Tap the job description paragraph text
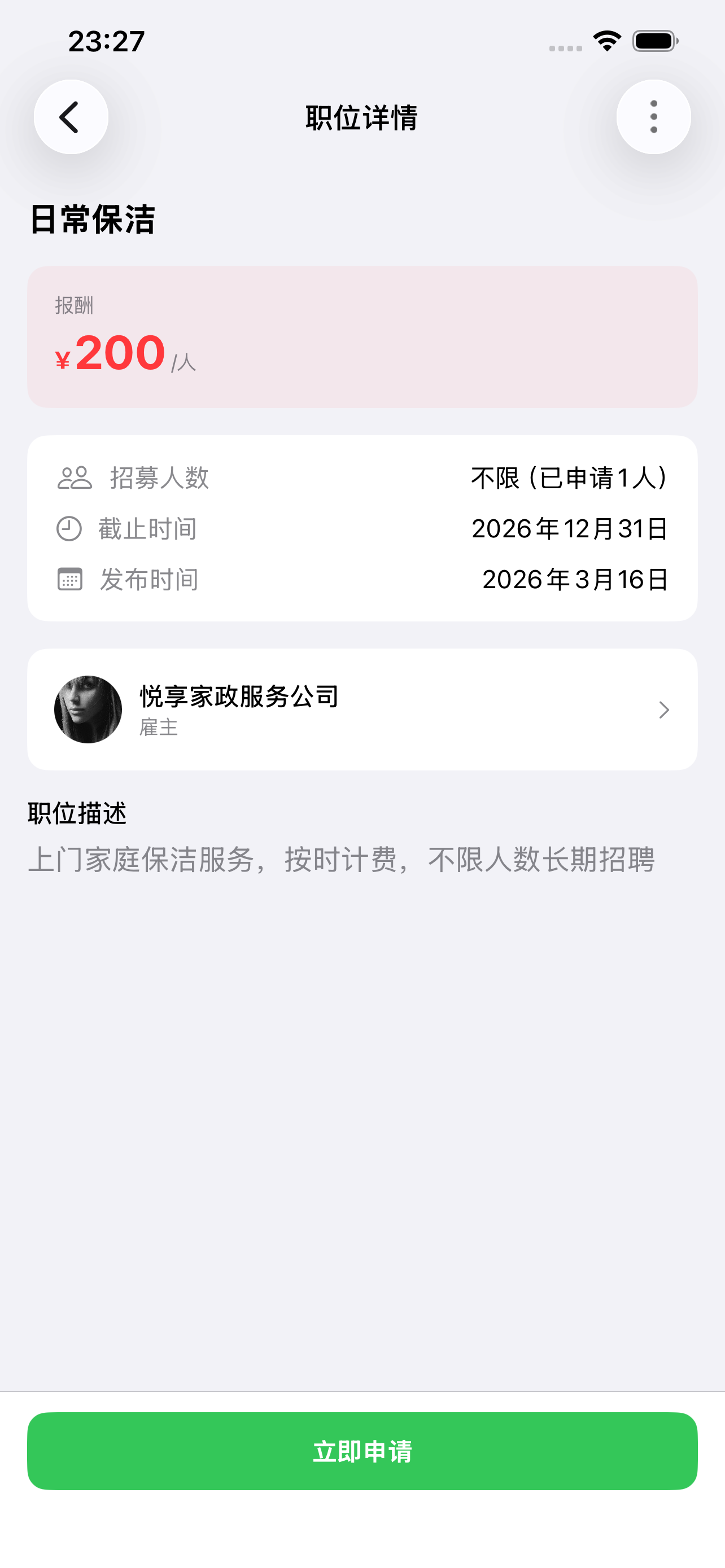 pyautogui.click(x=342, y=859)
